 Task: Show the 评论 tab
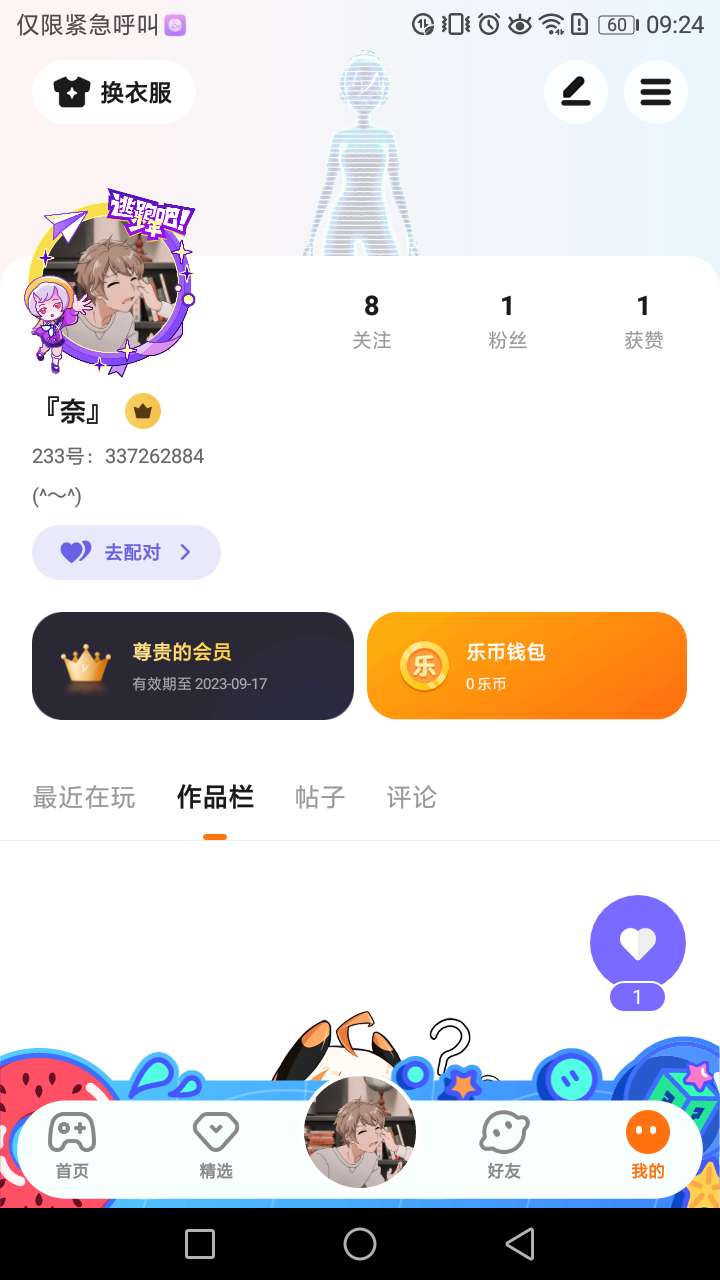coord(412,797)
